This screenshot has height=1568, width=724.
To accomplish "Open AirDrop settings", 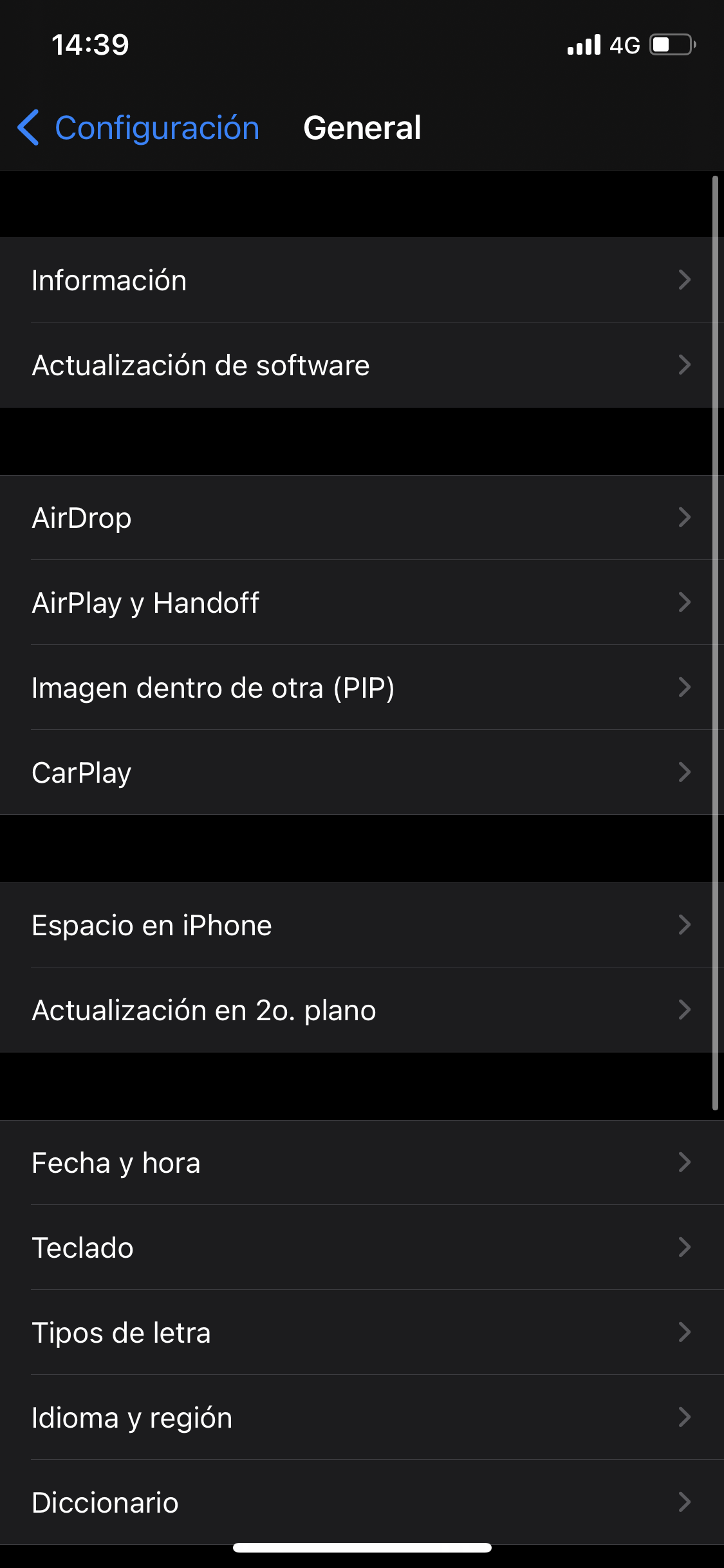I will tap(360, 518).
